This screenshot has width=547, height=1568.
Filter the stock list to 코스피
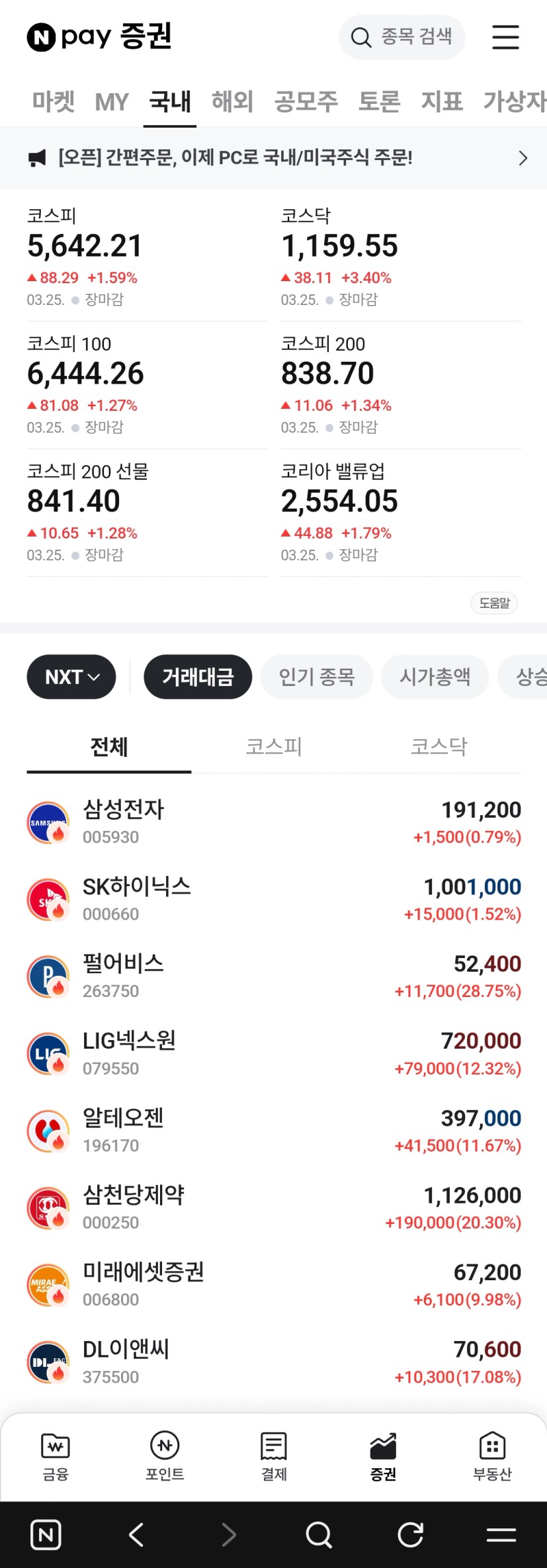tap(274, 747)
